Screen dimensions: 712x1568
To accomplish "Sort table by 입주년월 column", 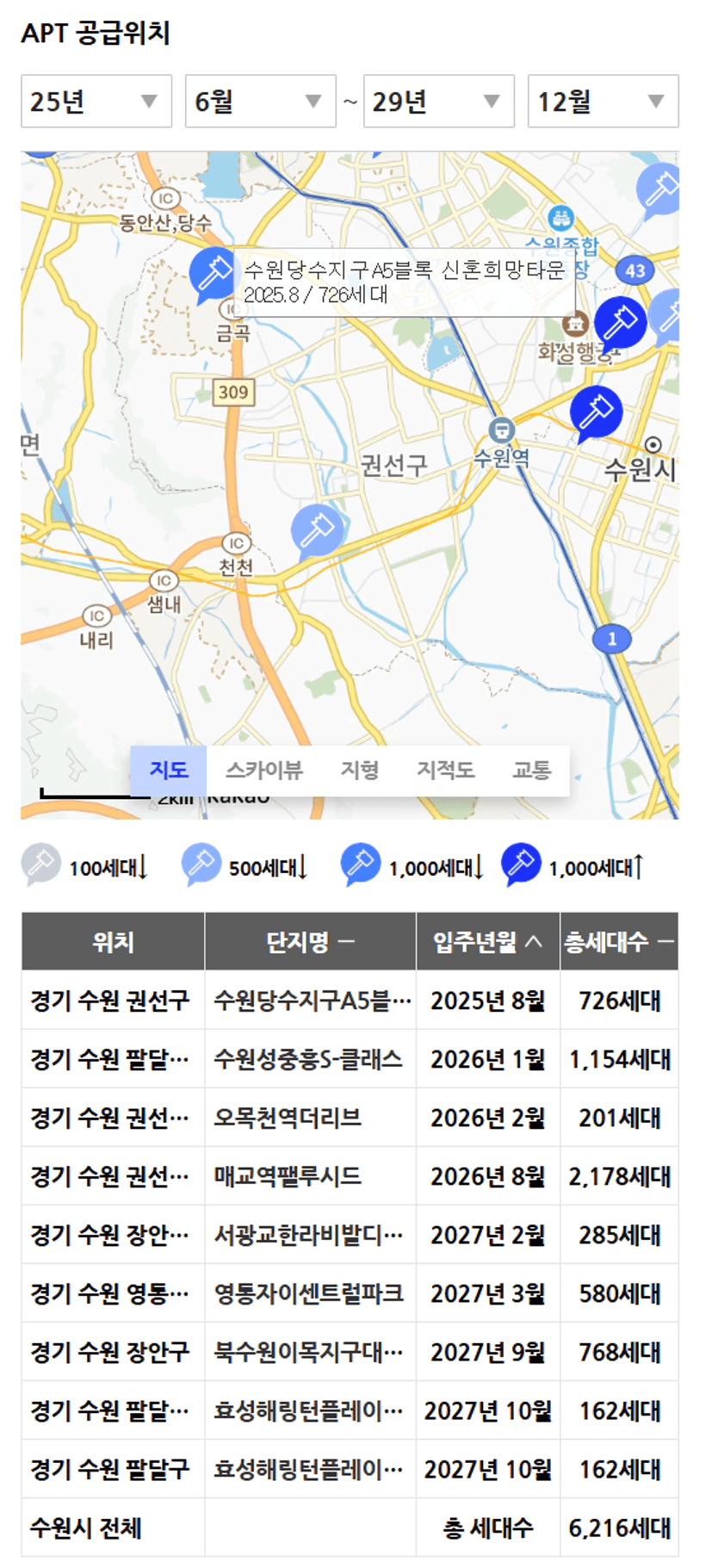I will click(487, 942).
